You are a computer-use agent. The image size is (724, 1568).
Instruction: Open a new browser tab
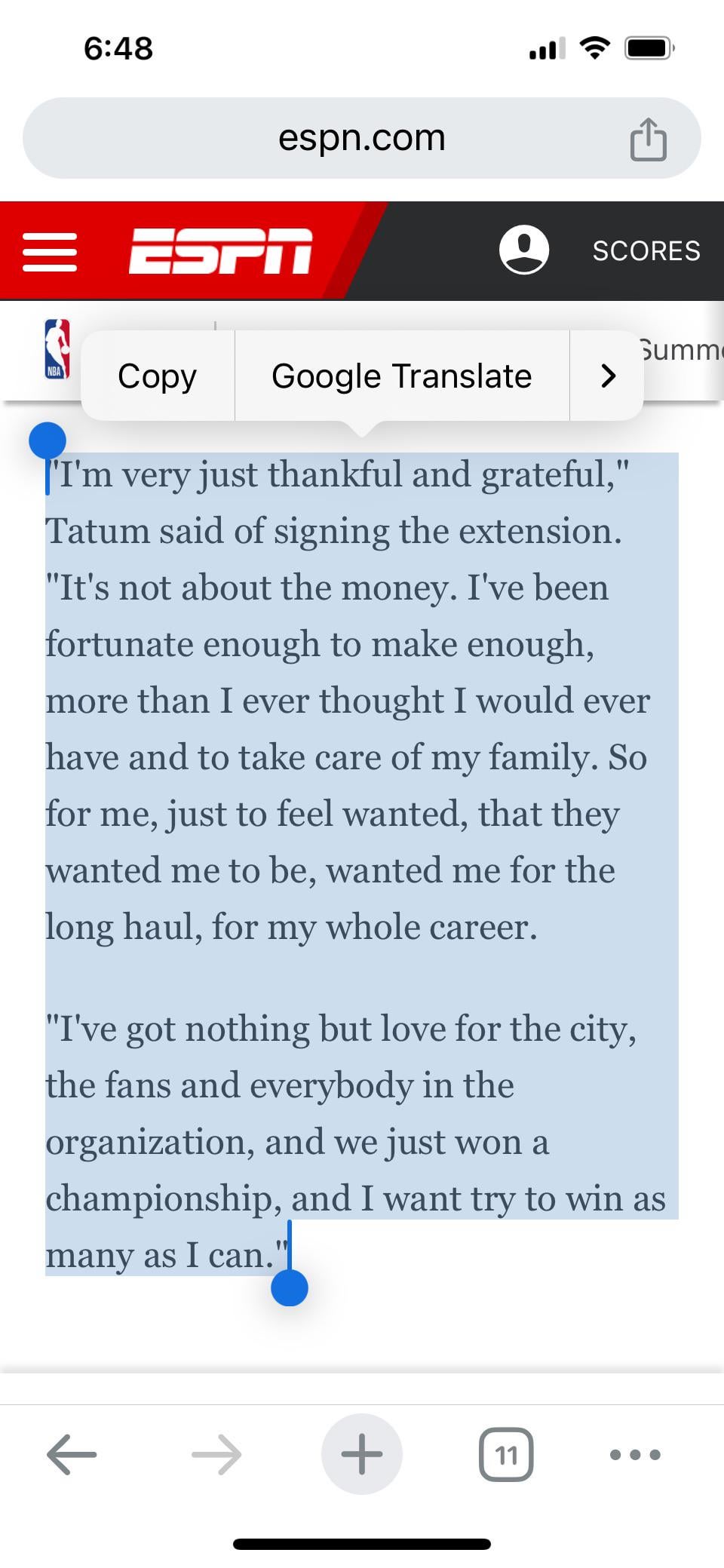click(362, 1453)
